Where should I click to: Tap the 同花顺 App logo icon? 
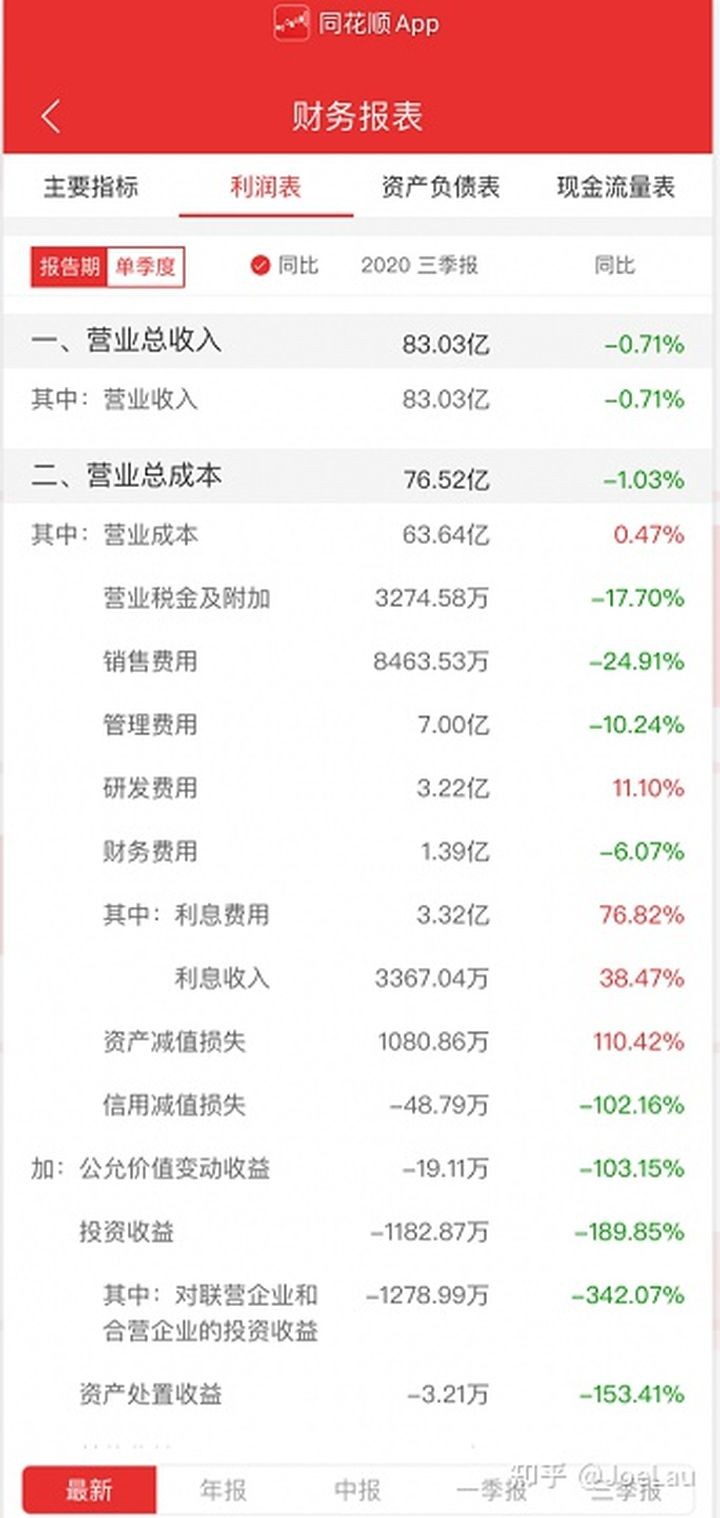point(292,23)
